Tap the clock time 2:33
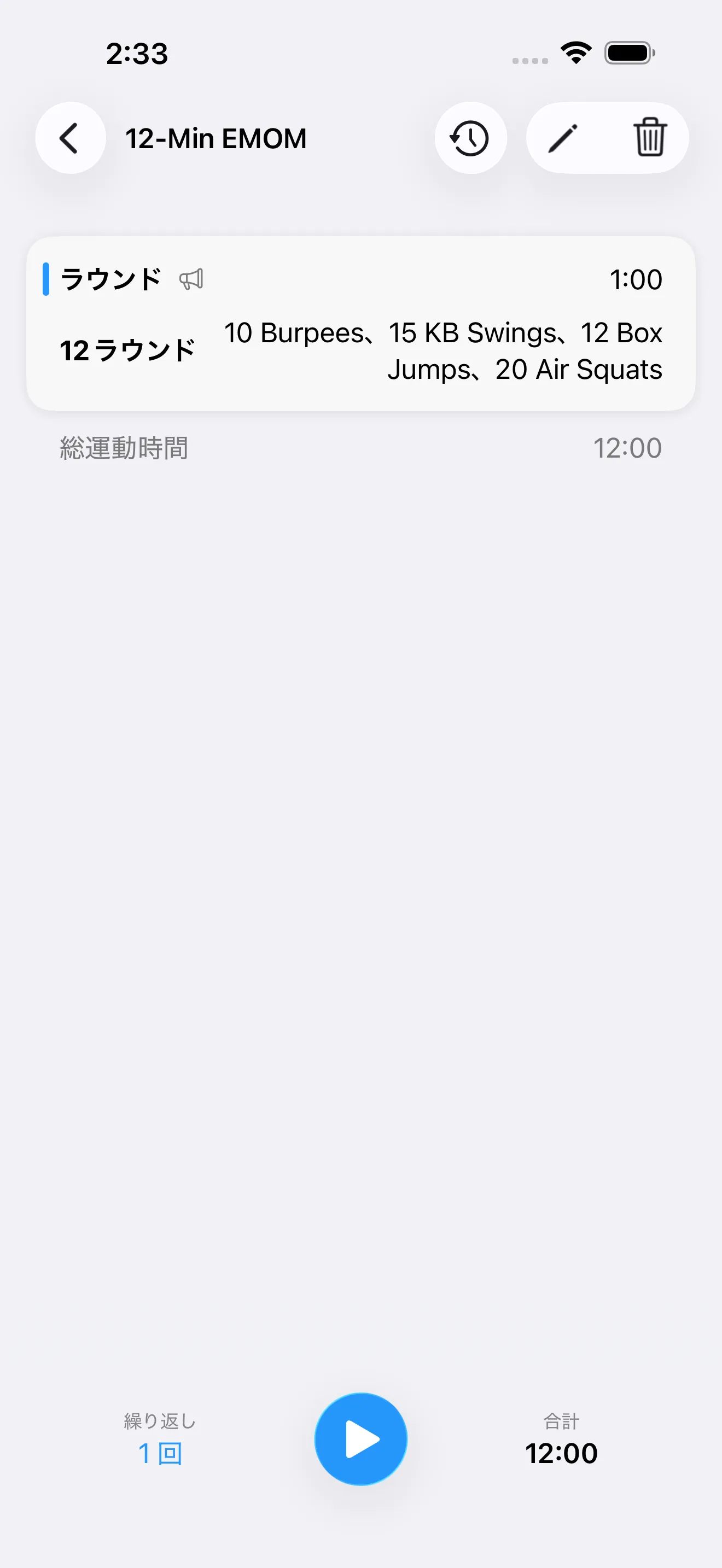This screenshot has height=1568, width=722. (x=136, y=54)
